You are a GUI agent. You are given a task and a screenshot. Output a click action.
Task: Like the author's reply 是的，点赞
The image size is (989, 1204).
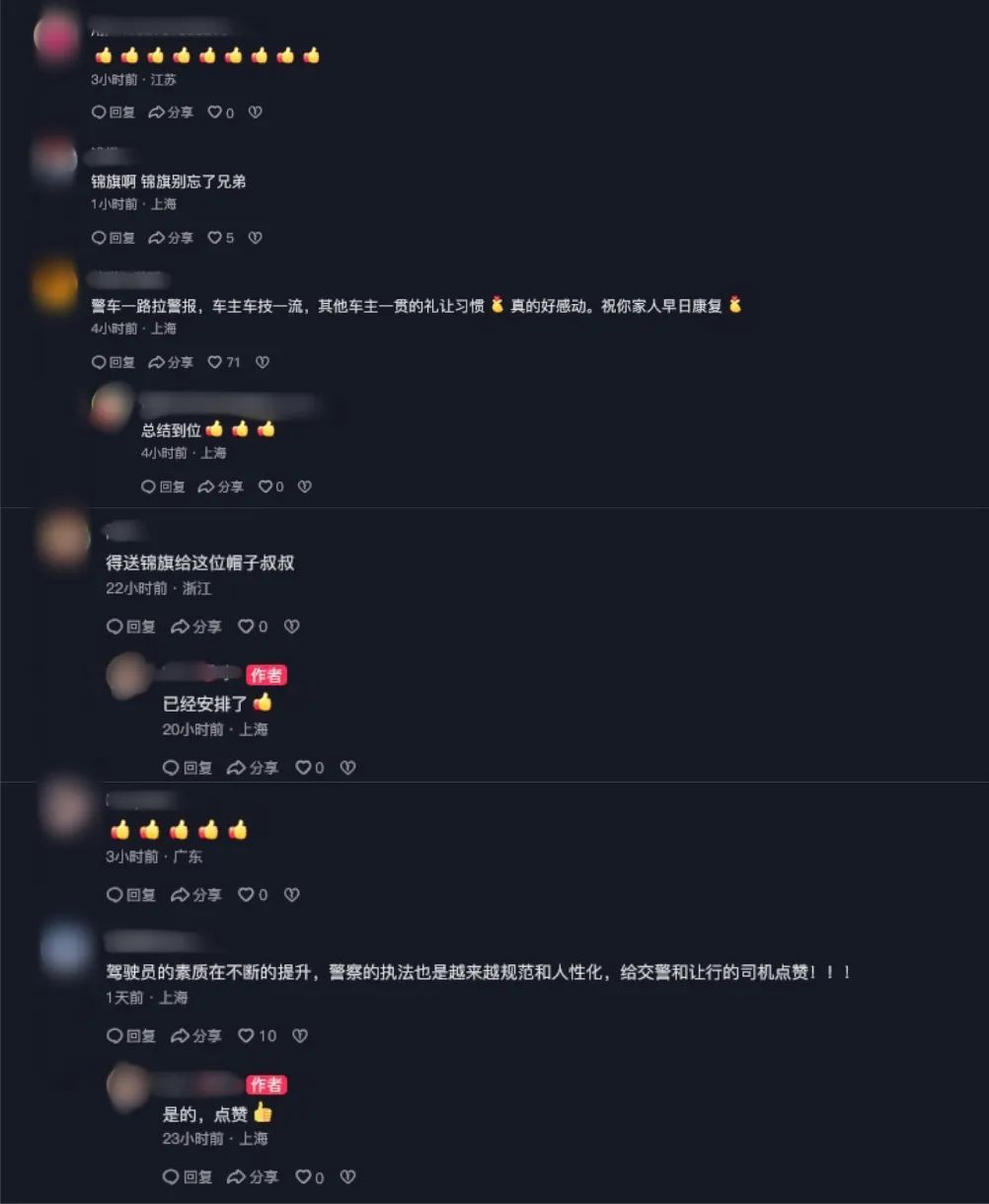tap(303, 1177)
